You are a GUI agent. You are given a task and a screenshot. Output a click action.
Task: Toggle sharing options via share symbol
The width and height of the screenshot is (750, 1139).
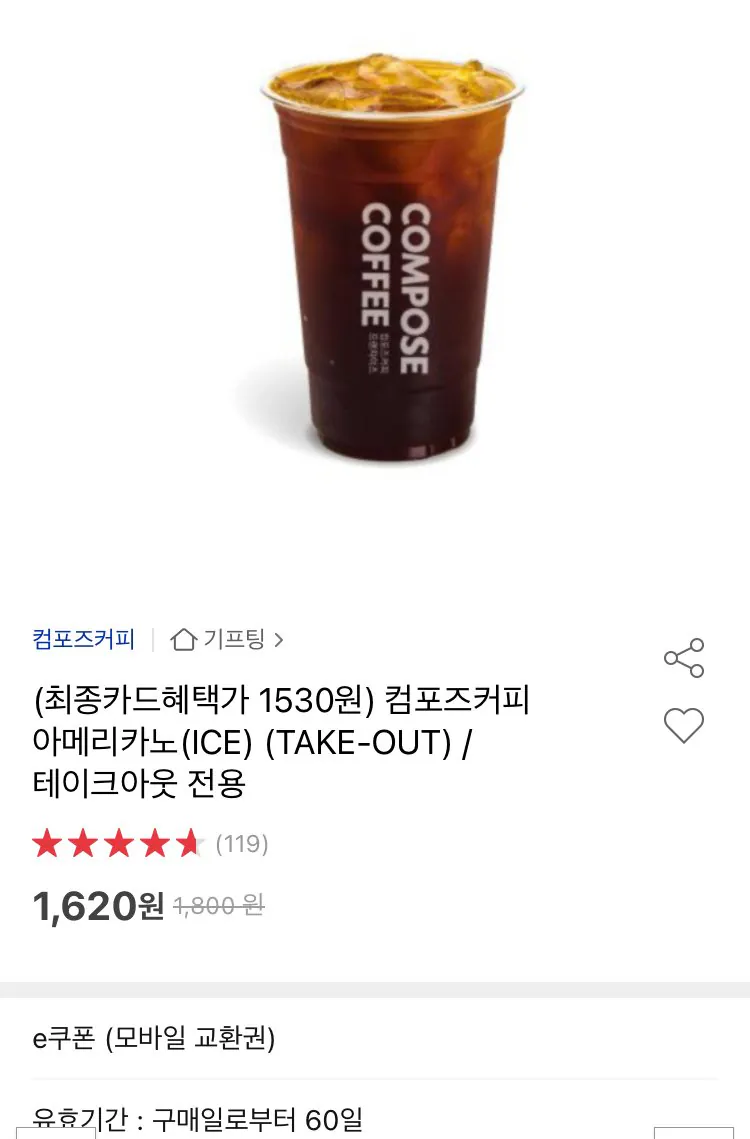[x=684, y=655]
